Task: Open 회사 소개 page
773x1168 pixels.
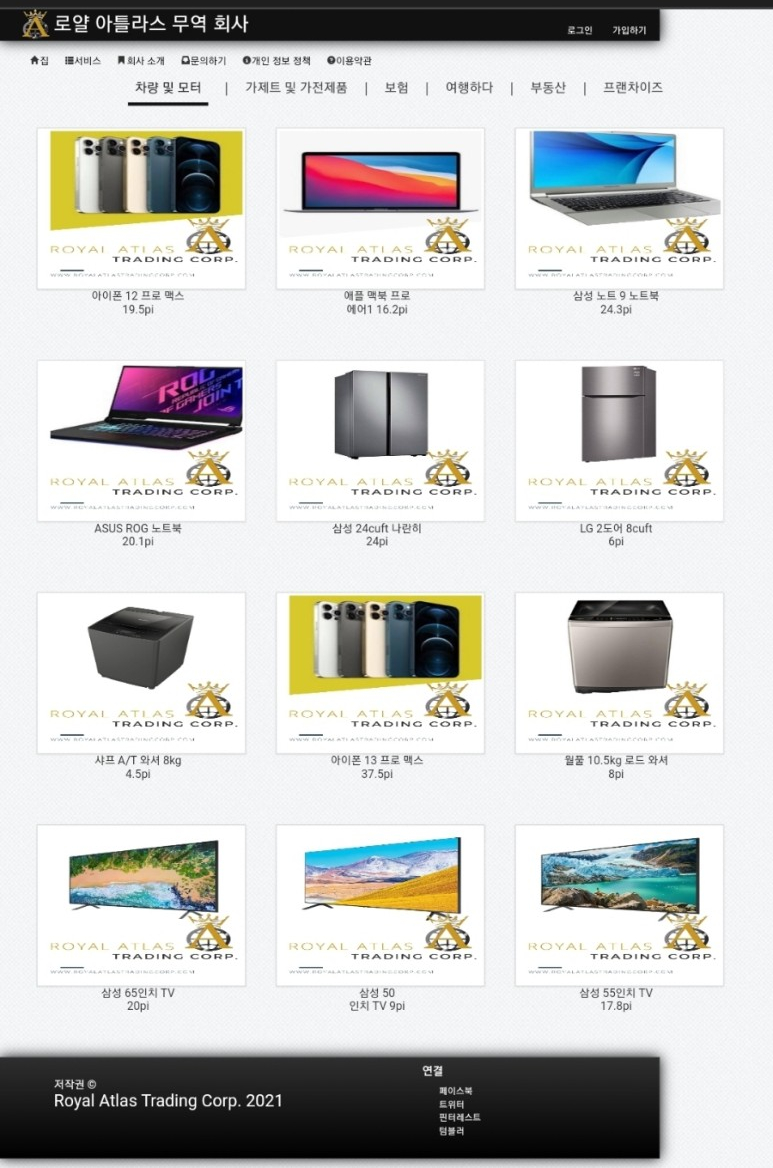Action: click(x=141, y=61)
